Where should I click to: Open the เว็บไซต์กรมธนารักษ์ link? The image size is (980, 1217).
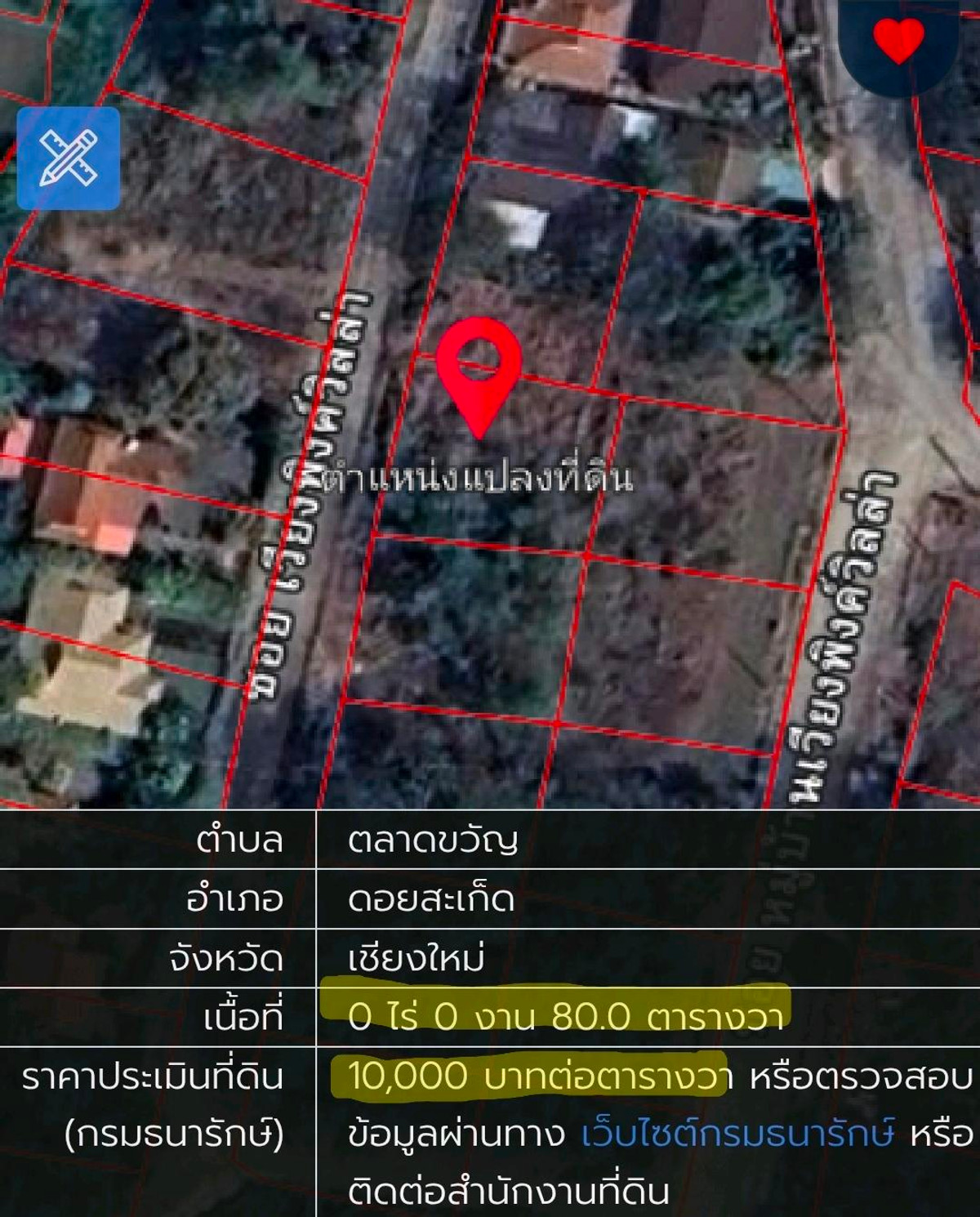tap(737, 1134)
